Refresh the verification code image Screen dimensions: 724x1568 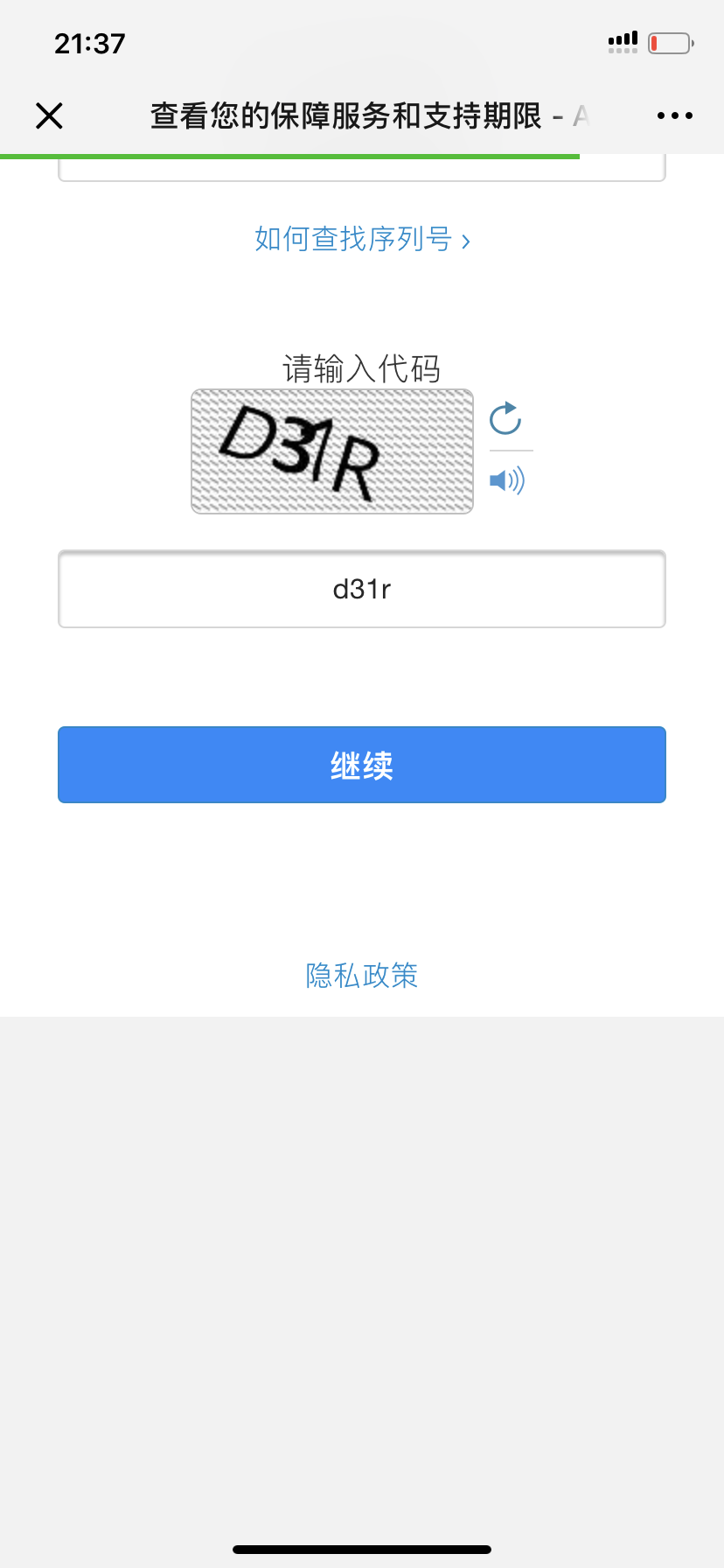505,419
